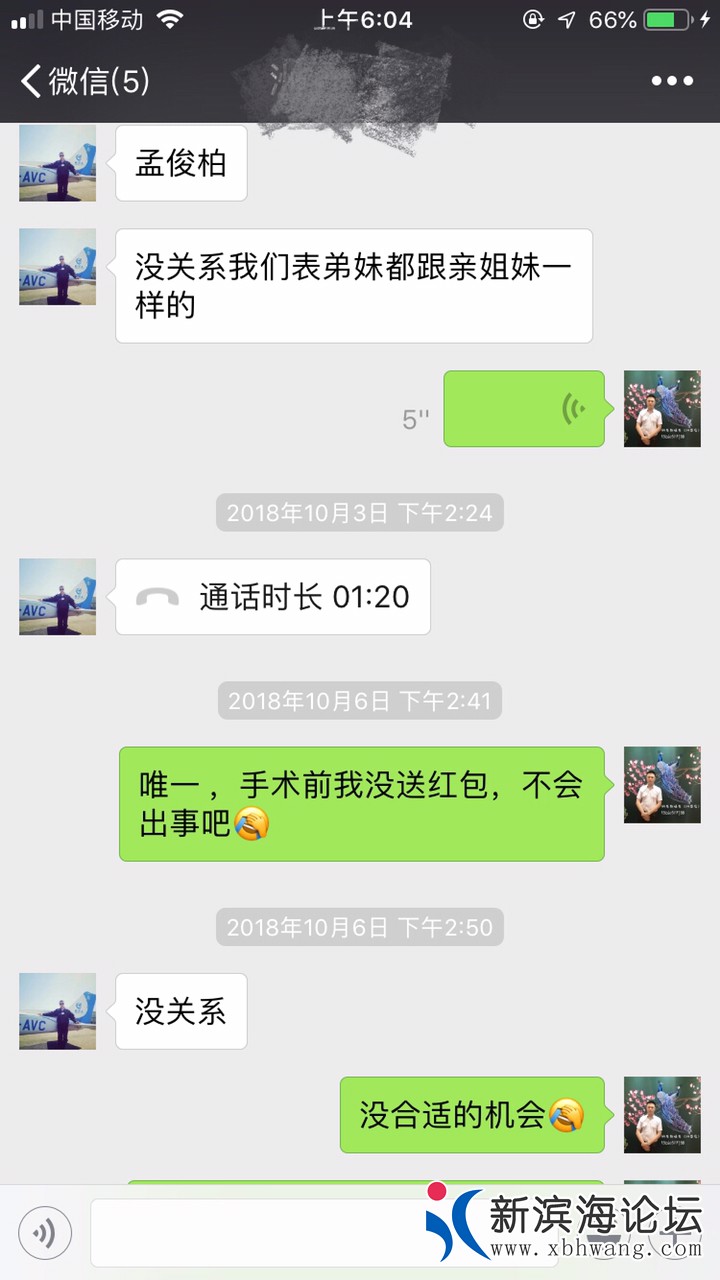Switch to voice input mode
The height and width of the screenshot is (1280, 720).
(45, 1233)
